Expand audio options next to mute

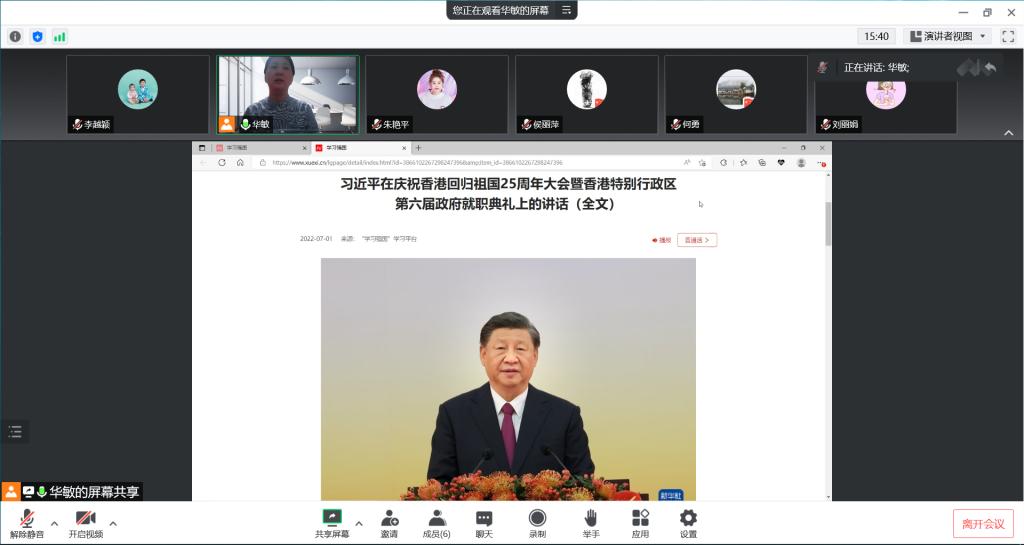(54, 522)
